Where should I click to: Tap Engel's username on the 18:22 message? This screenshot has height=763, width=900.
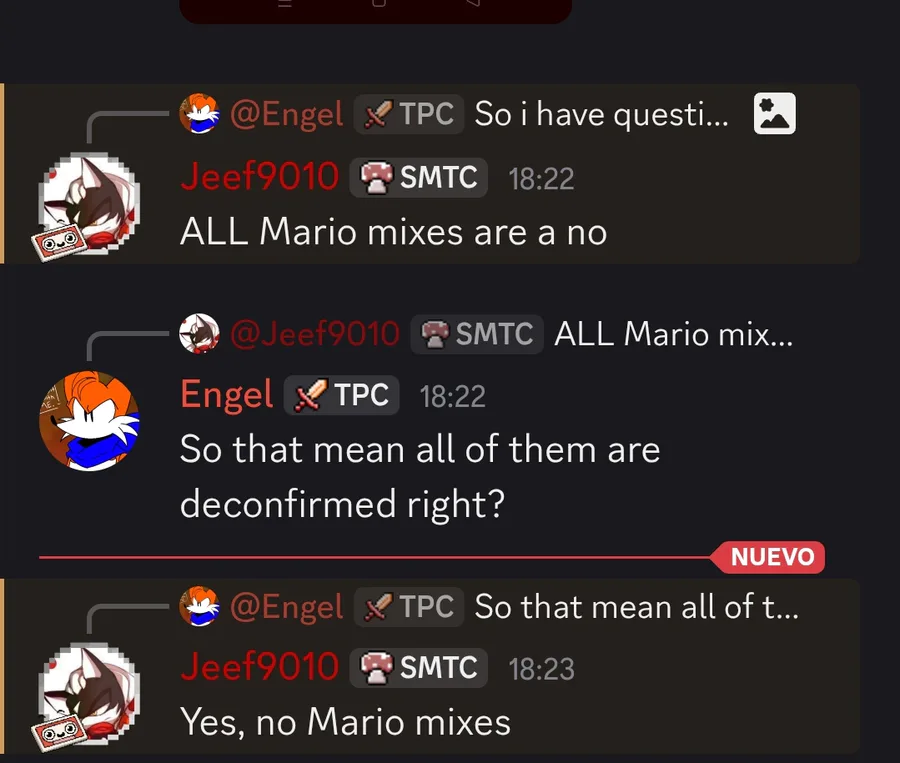point(227,394)
